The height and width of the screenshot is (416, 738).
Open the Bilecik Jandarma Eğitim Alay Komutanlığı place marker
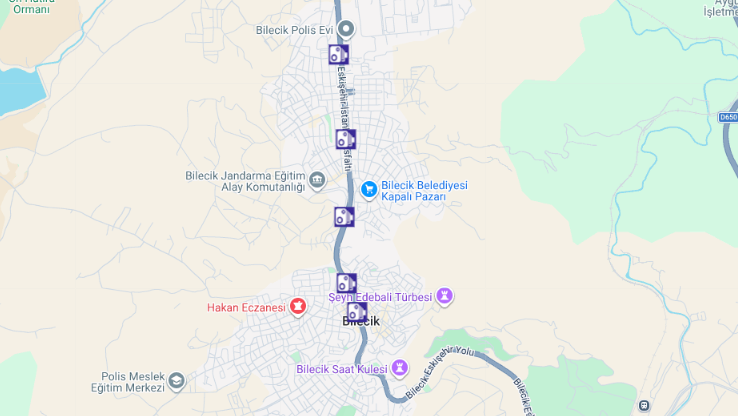coord(317,180)
